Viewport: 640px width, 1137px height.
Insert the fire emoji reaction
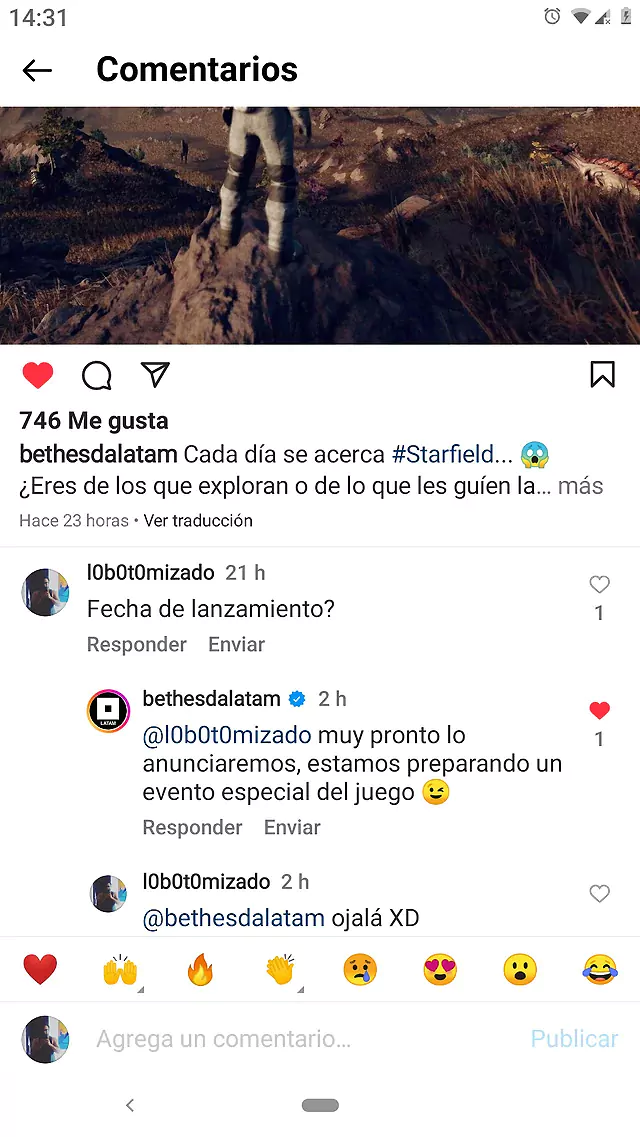point(200,970)
